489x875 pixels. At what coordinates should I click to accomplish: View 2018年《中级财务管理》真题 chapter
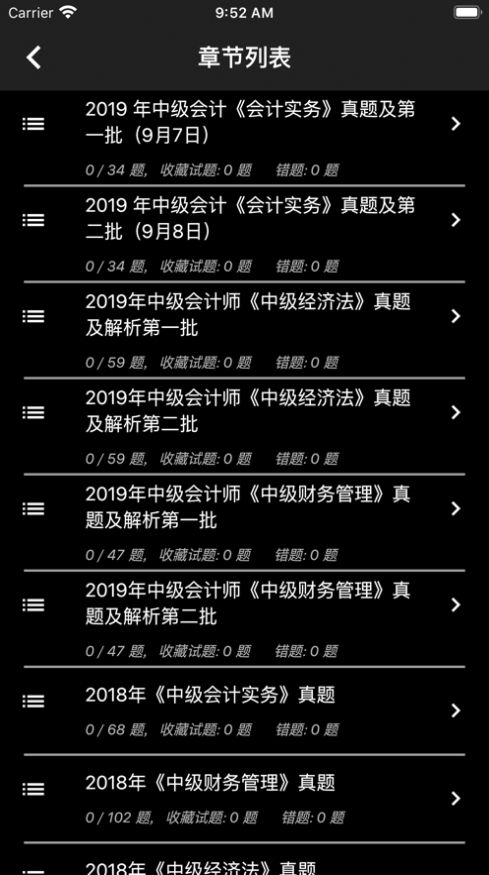[x=244, y=799]
